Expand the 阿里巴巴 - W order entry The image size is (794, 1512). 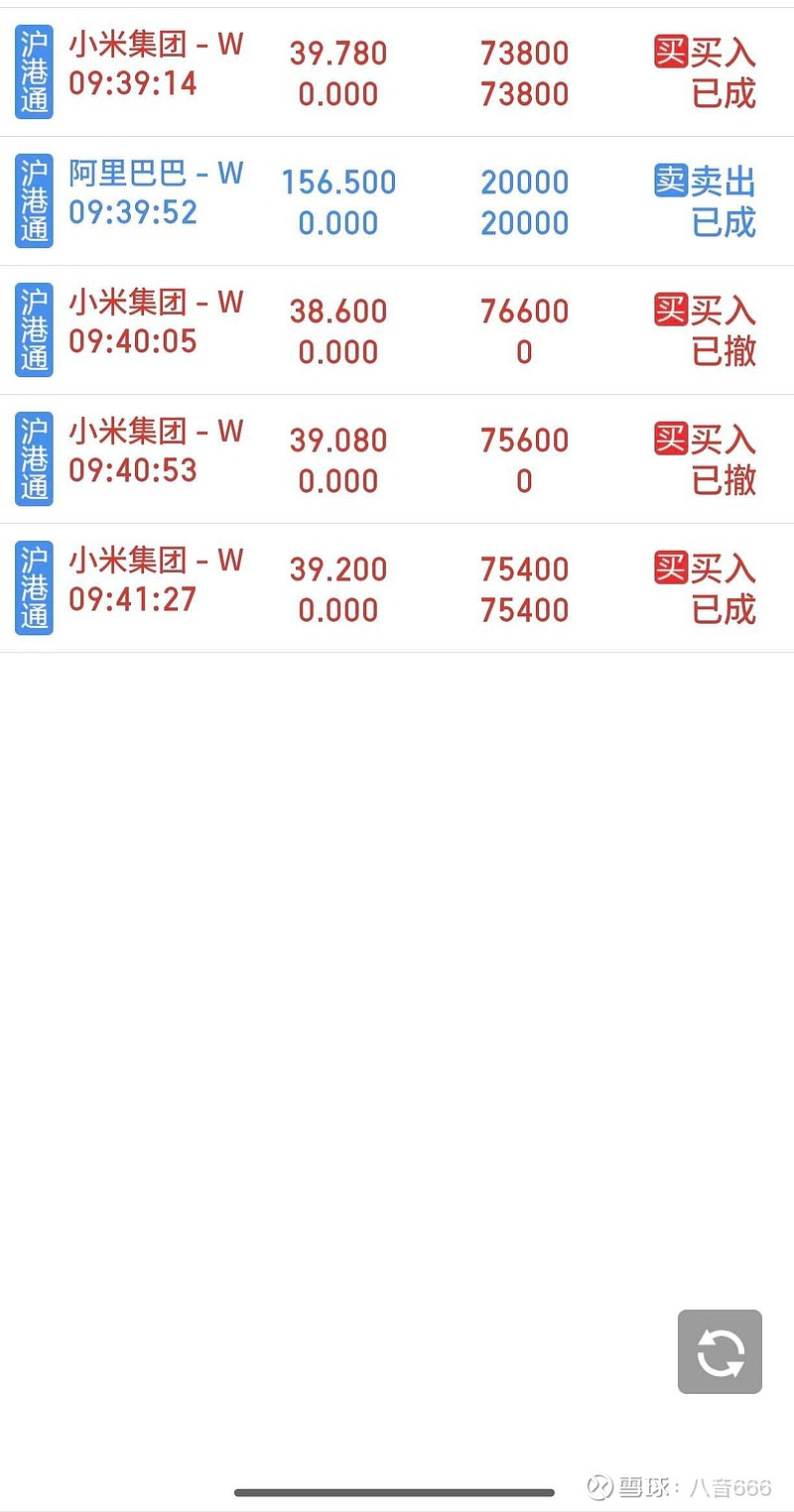(x=397, y=200)
